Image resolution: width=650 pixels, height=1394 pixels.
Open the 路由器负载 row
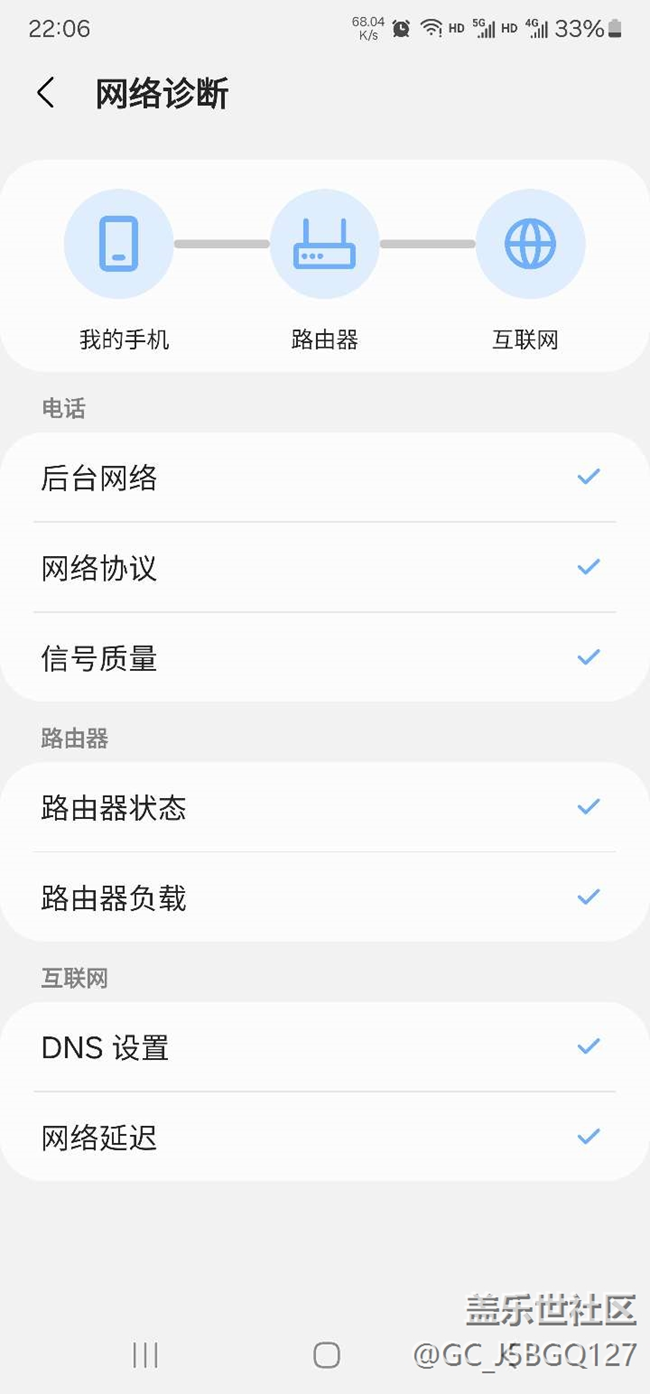coord(325,897)
